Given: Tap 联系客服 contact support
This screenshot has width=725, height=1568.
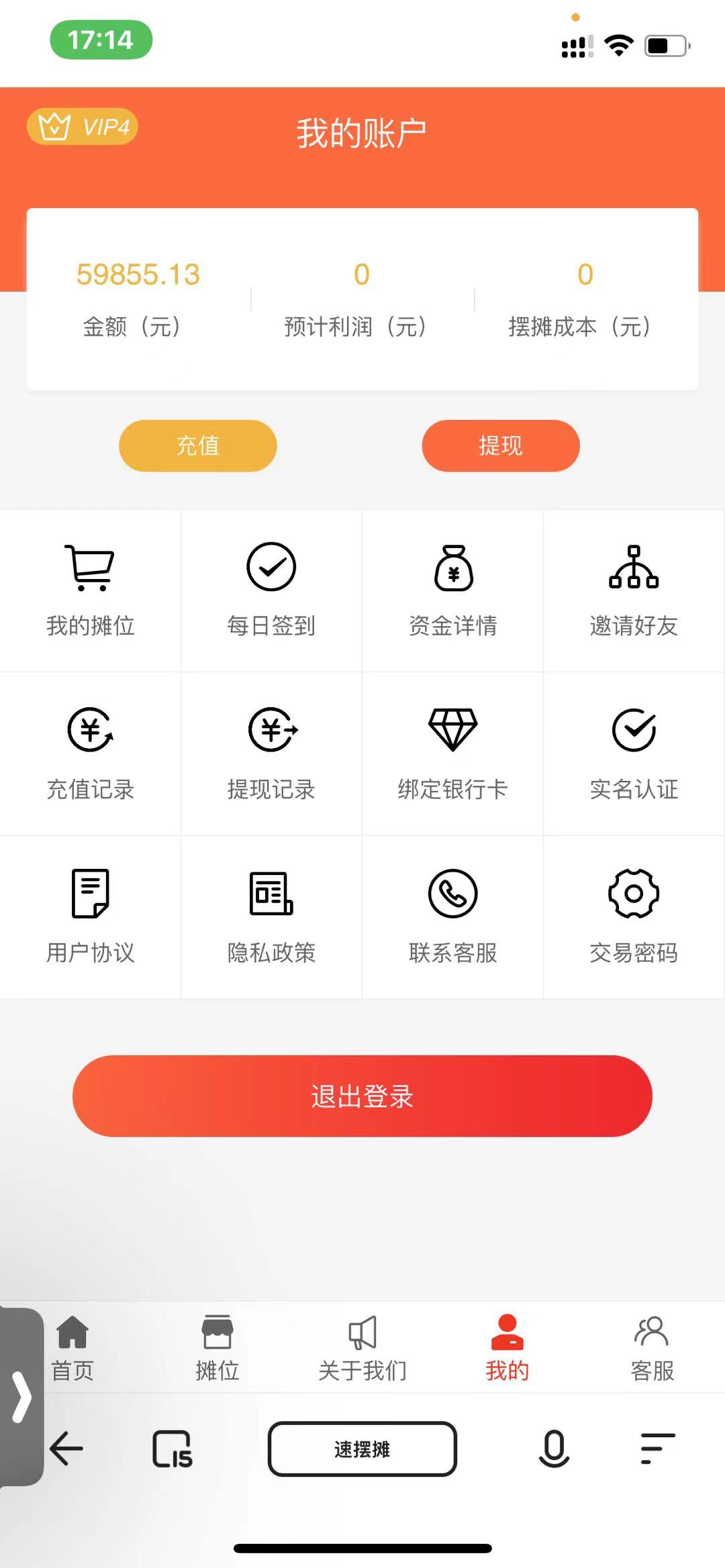Looking at the screenshot, I should point(453,917).
